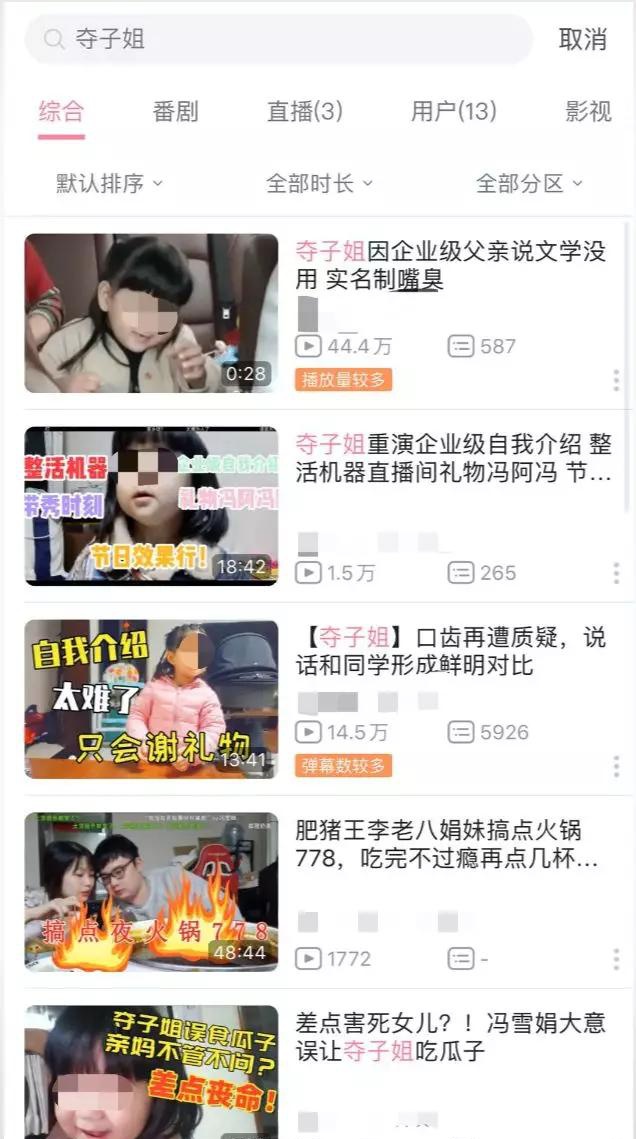Open the video 口齿再遭质疑
Screen dimensions: 636x1139
tap(451, 651)
